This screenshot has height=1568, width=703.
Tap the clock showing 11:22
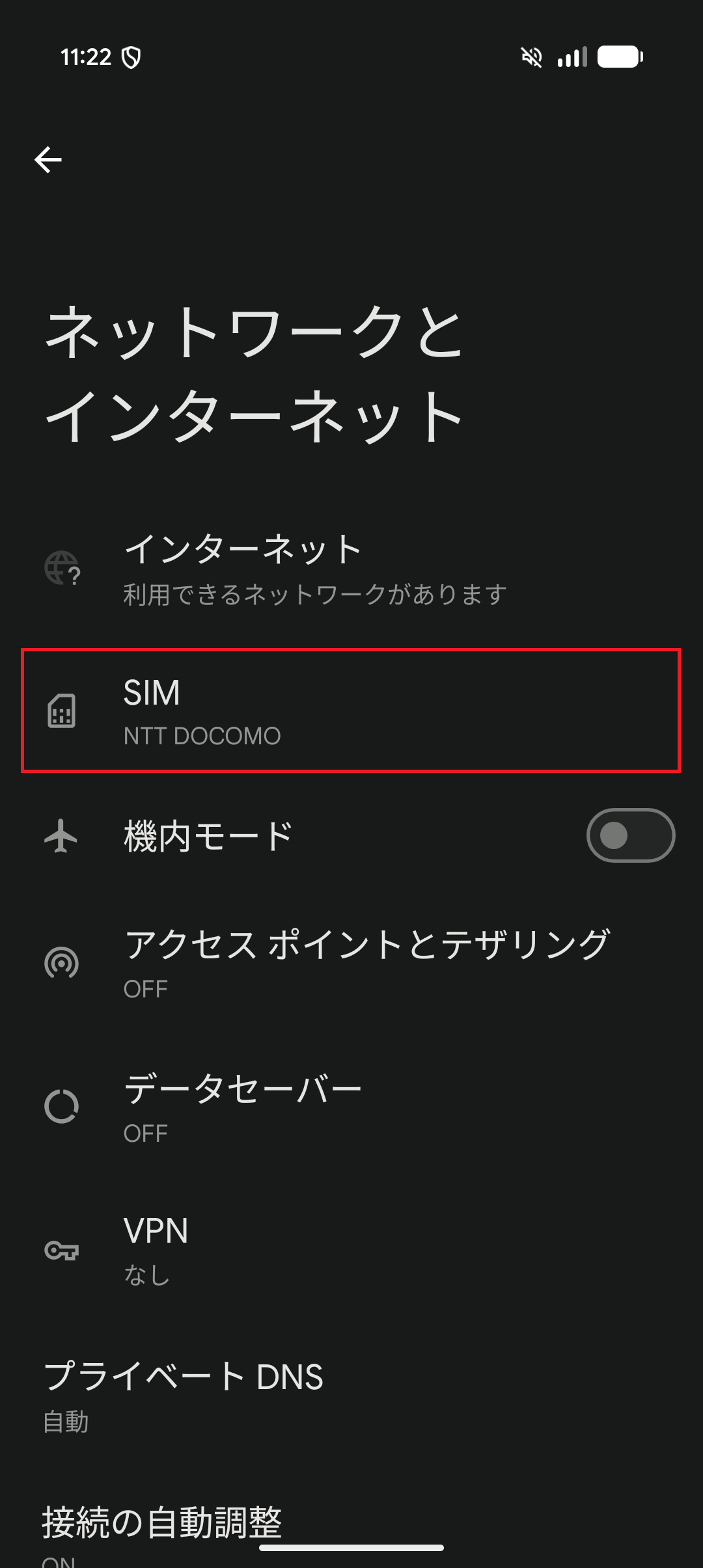click(x=89, y=58)
